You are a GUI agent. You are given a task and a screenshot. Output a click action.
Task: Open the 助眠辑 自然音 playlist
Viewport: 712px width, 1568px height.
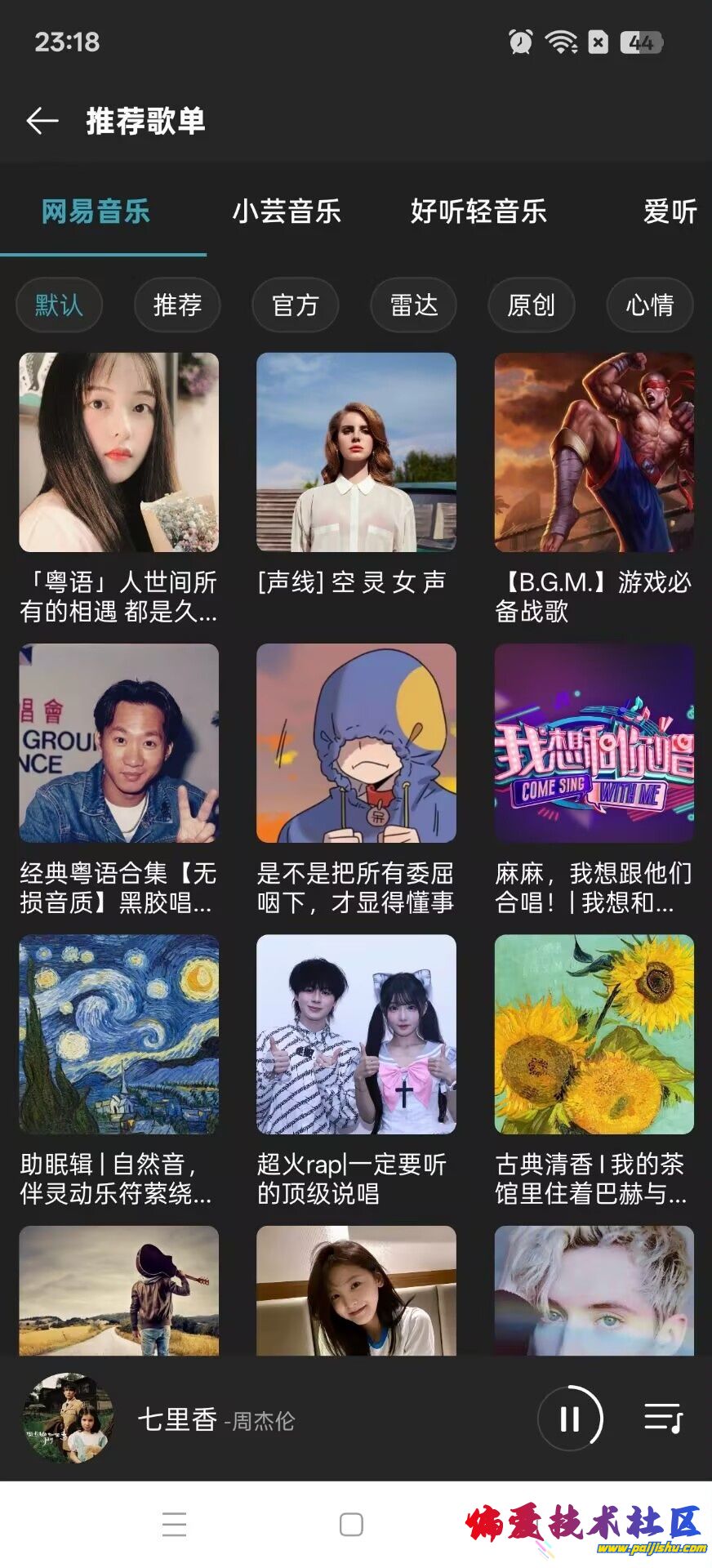tap(119, 1034)
